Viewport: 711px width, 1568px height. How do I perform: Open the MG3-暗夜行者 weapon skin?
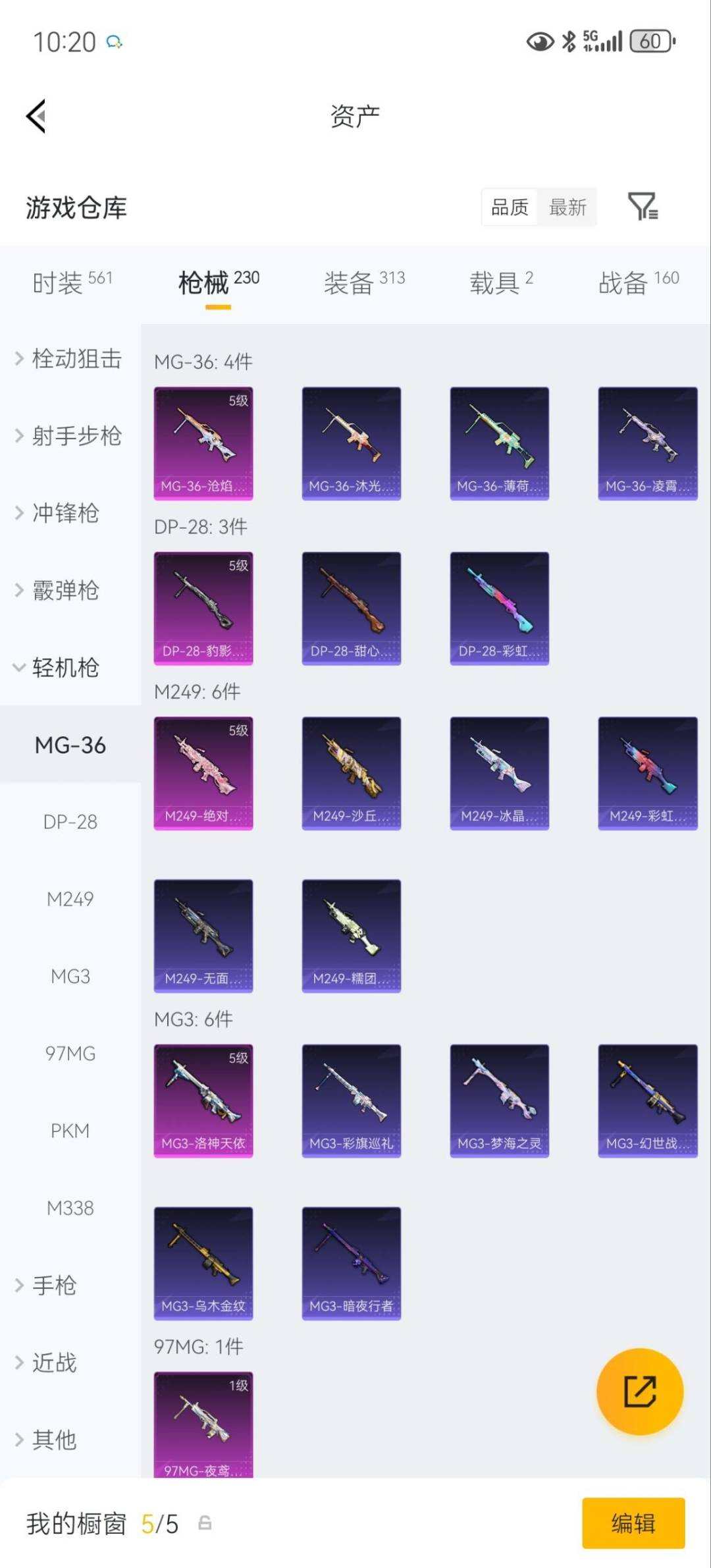pyautogui.click(x=352, y=1263)
